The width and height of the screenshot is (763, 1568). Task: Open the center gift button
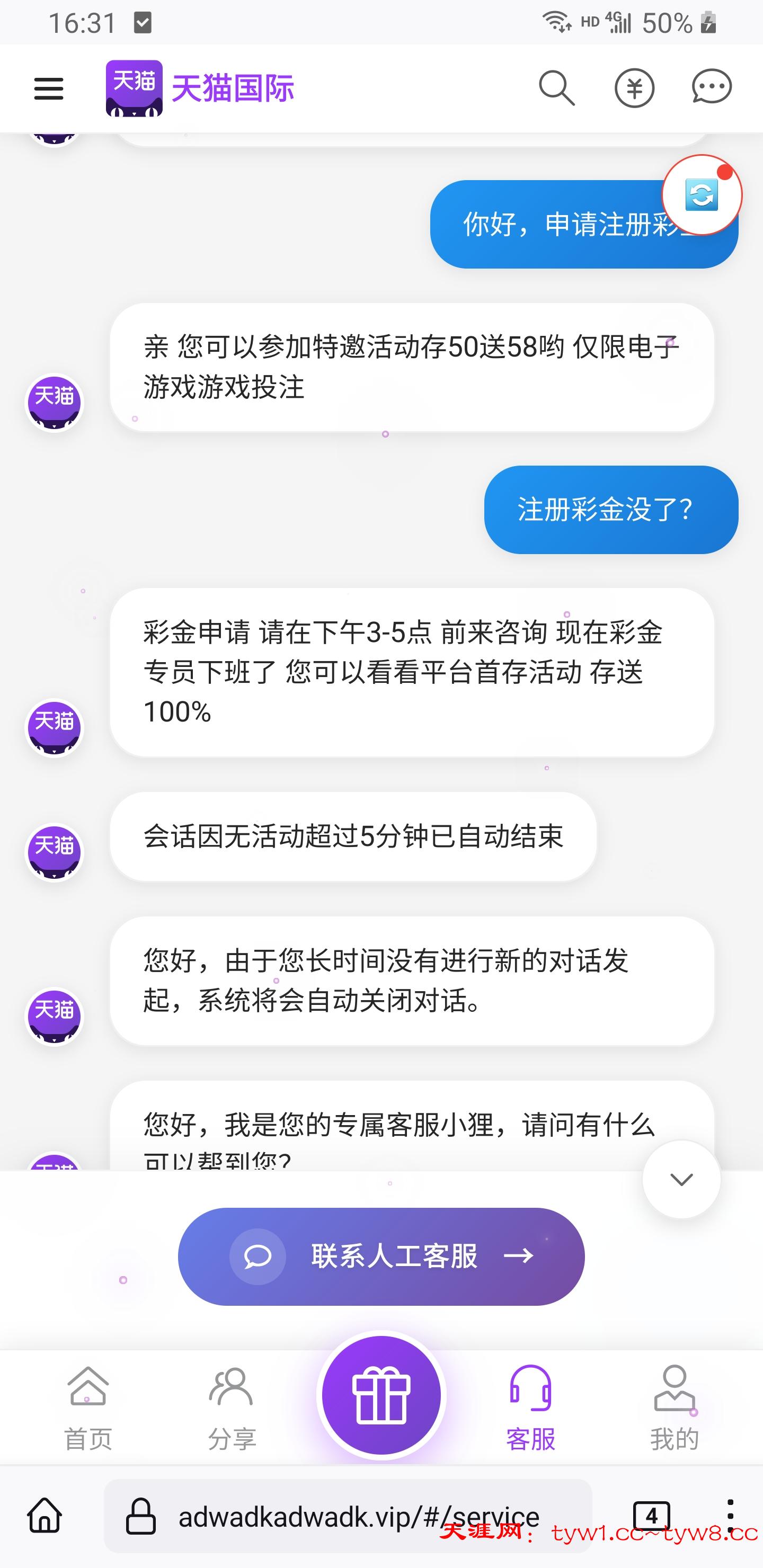tap(381, 1395)
